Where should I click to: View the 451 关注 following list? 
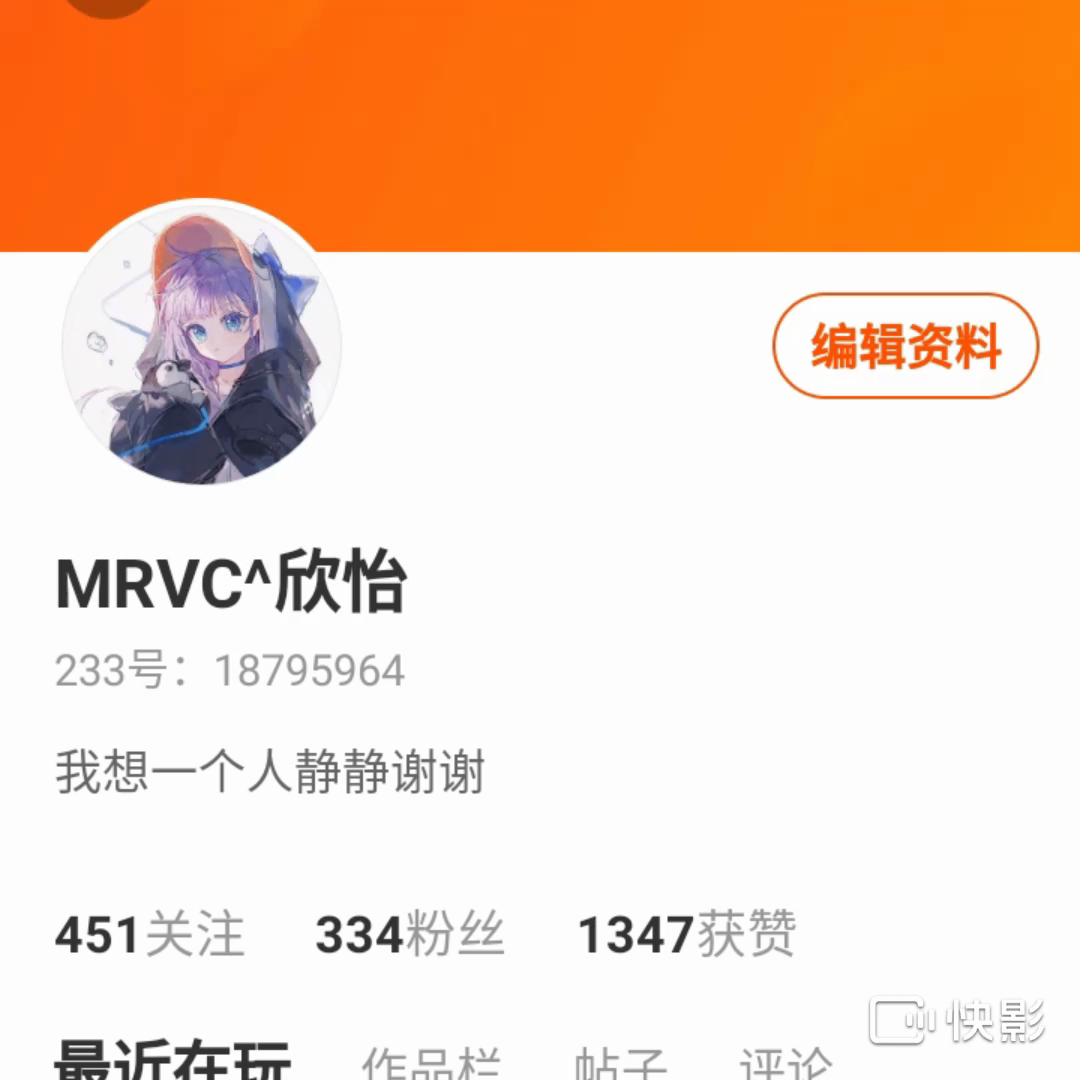click(x=150, y=935)
